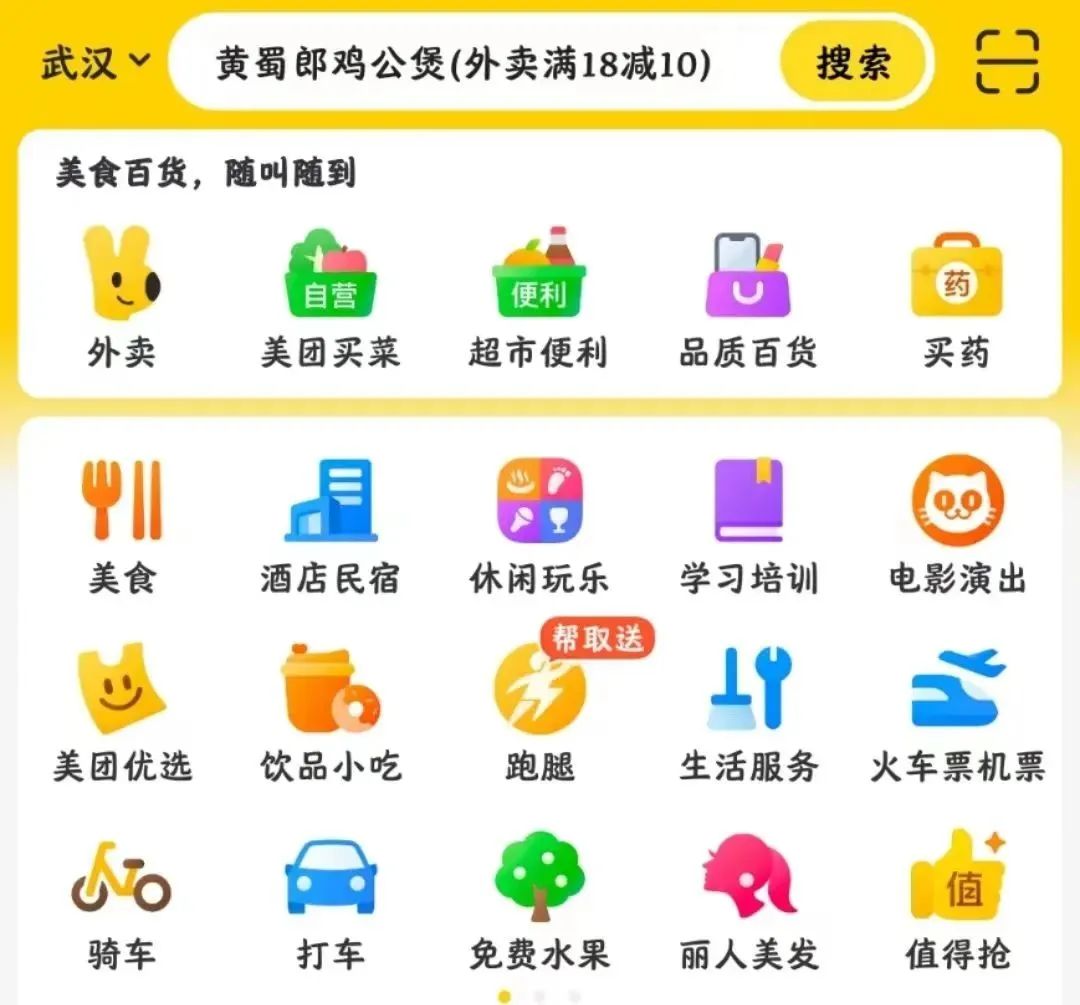Tap the yellow 搜索 button
Image resolution: width=1080 pixels, height=1005 pixels.
pos(852,64)
